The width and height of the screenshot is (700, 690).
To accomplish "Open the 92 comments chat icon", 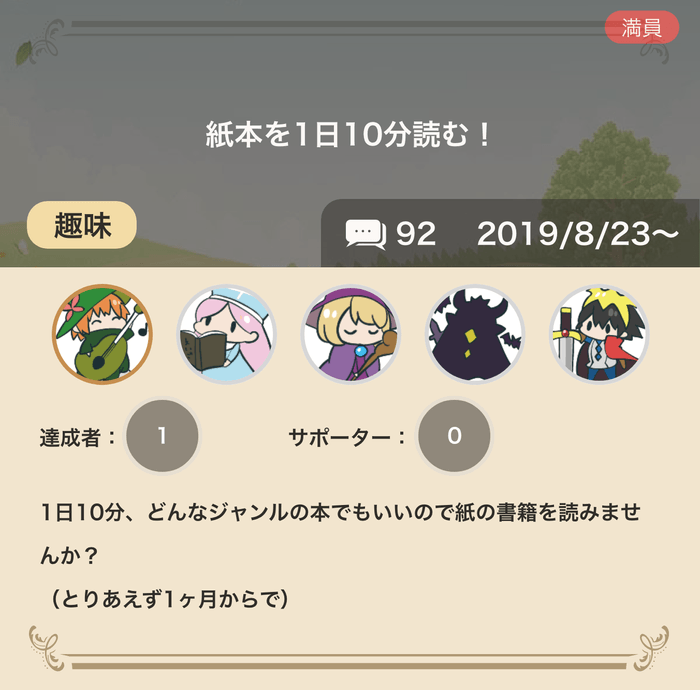I will click(x=366, y=234).
